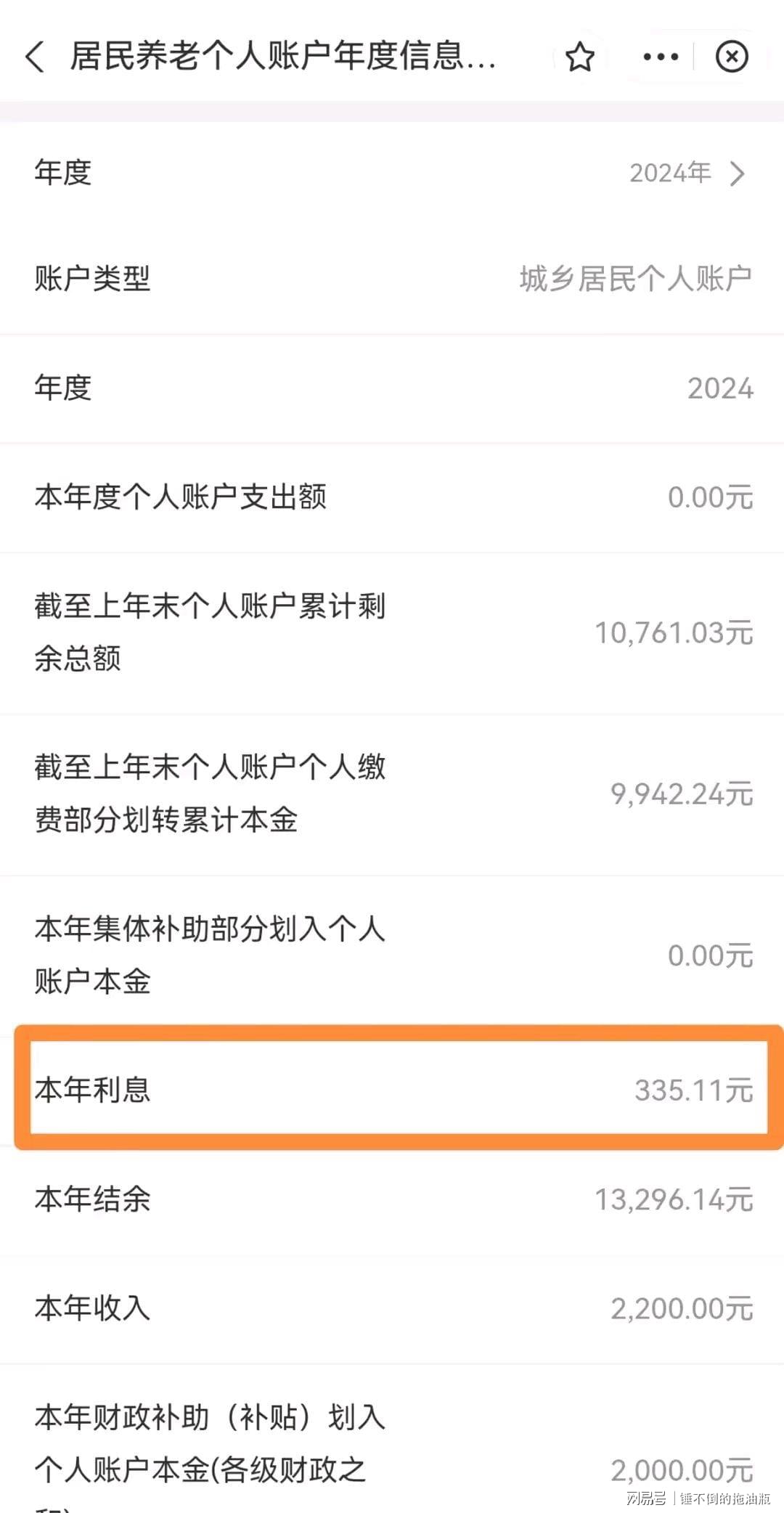Tap the 城乡居民个人账户 account type value
Image resolution: width=784 pixels, height=1513 pixels.
[633, 280]
